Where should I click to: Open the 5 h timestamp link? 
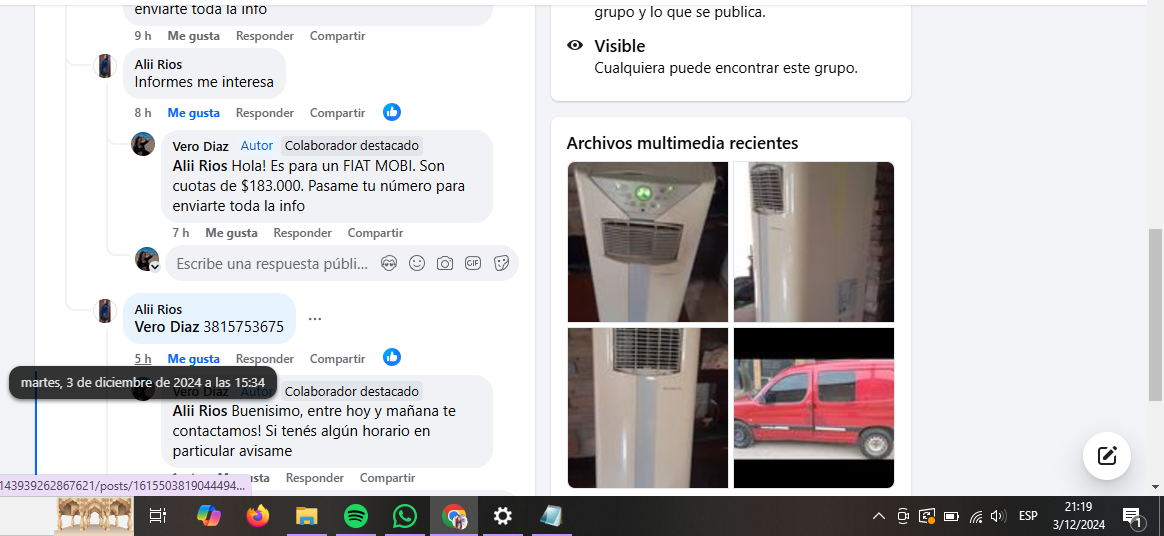coord(143,359)
